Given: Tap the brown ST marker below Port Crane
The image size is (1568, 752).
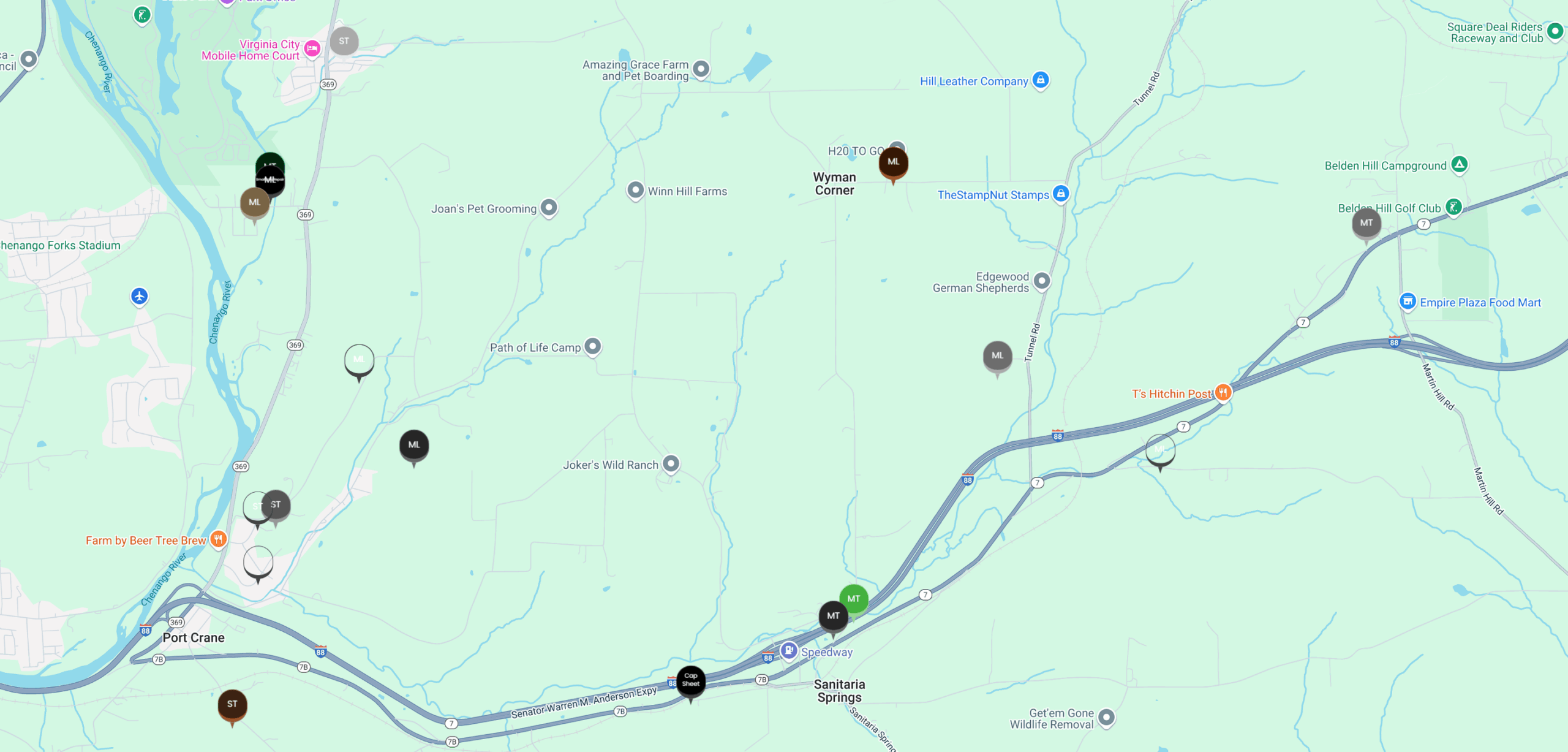Looking at the screenshot, I should click(232, 704).
